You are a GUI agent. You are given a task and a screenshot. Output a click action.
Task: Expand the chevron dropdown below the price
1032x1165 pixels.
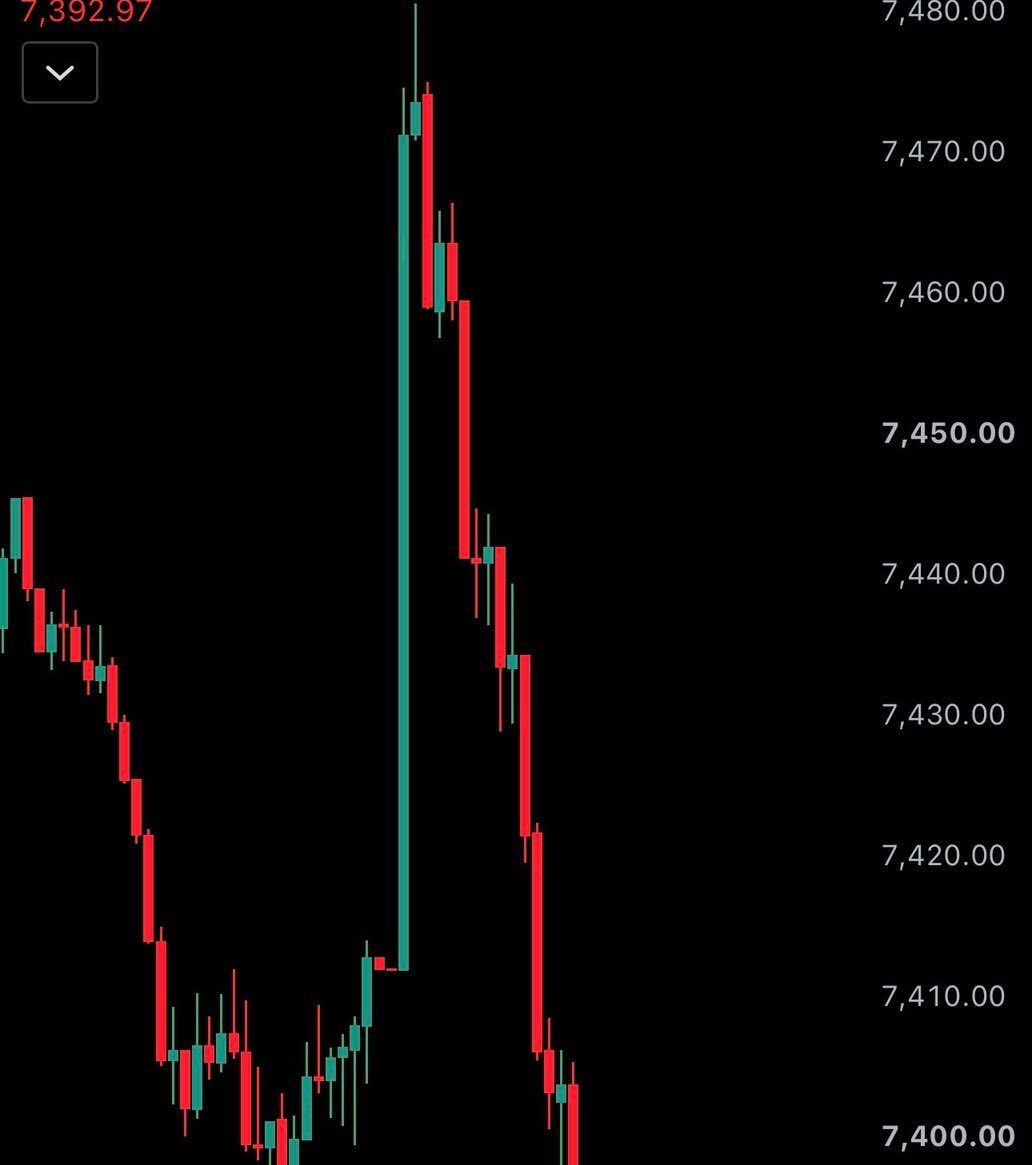[x=59, y=72]
